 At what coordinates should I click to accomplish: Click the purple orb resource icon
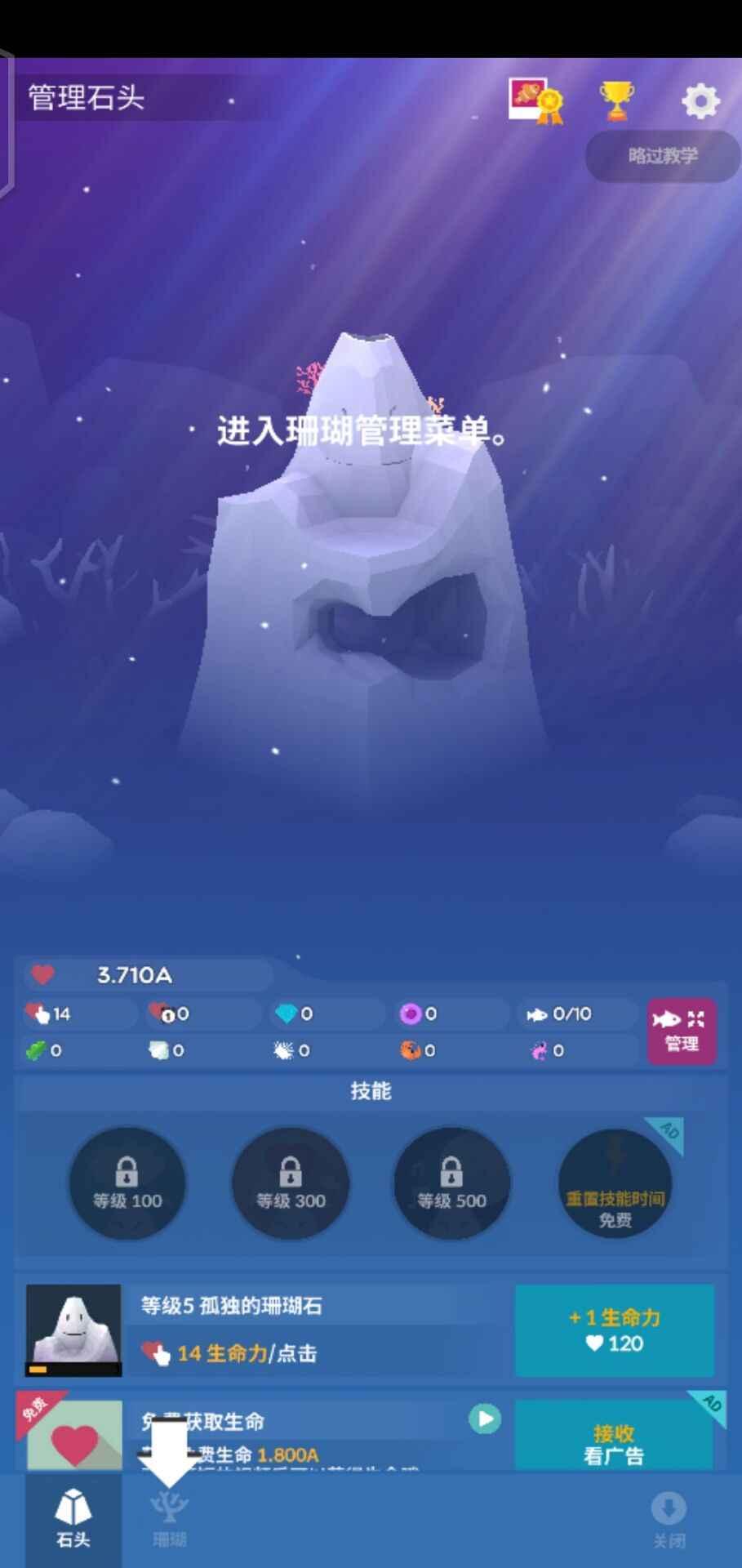tap(411, 1013)
